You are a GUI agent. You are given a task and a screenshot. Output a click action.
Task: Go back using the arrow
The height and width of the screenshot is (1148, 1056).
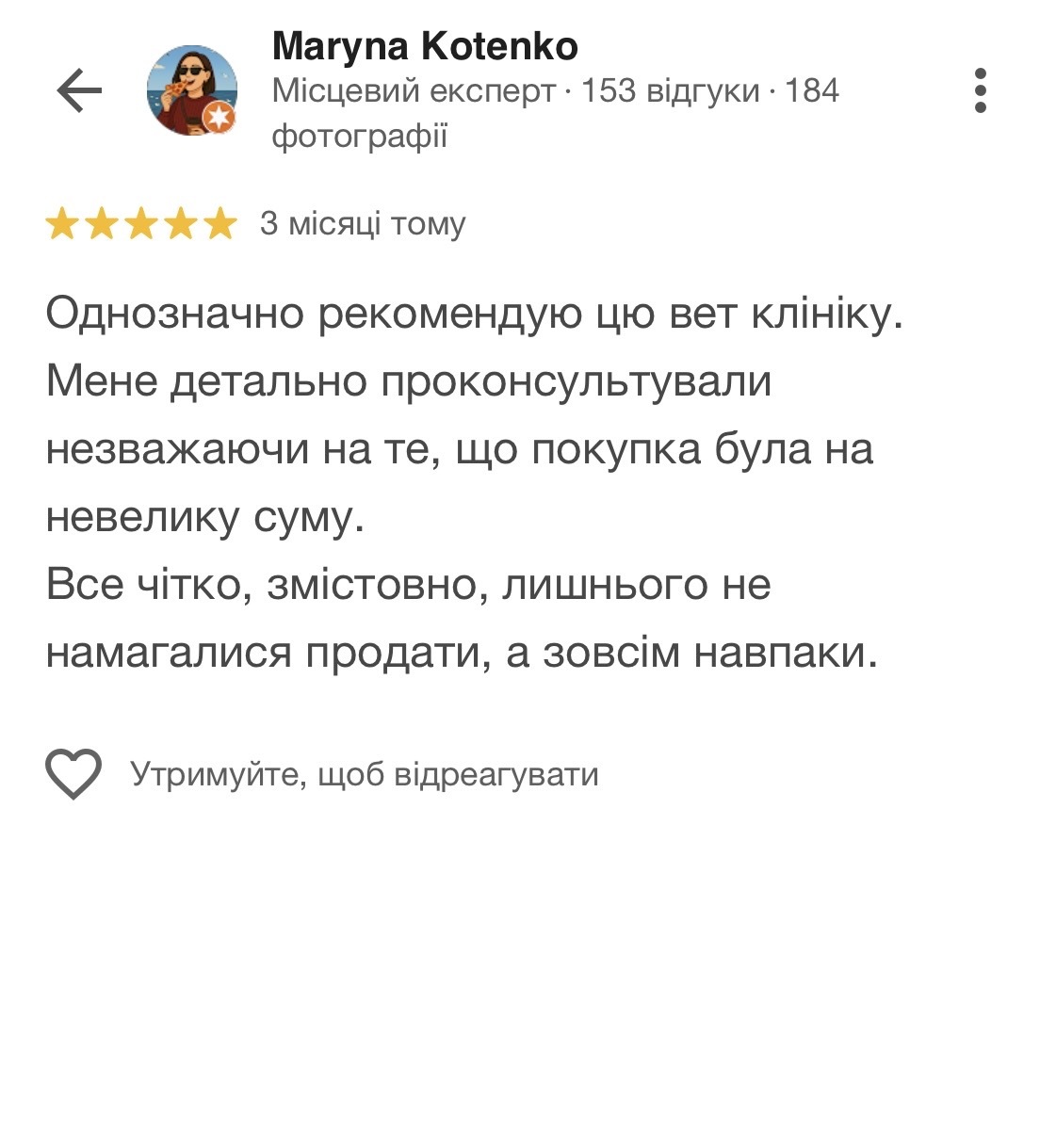coord(79,91)
